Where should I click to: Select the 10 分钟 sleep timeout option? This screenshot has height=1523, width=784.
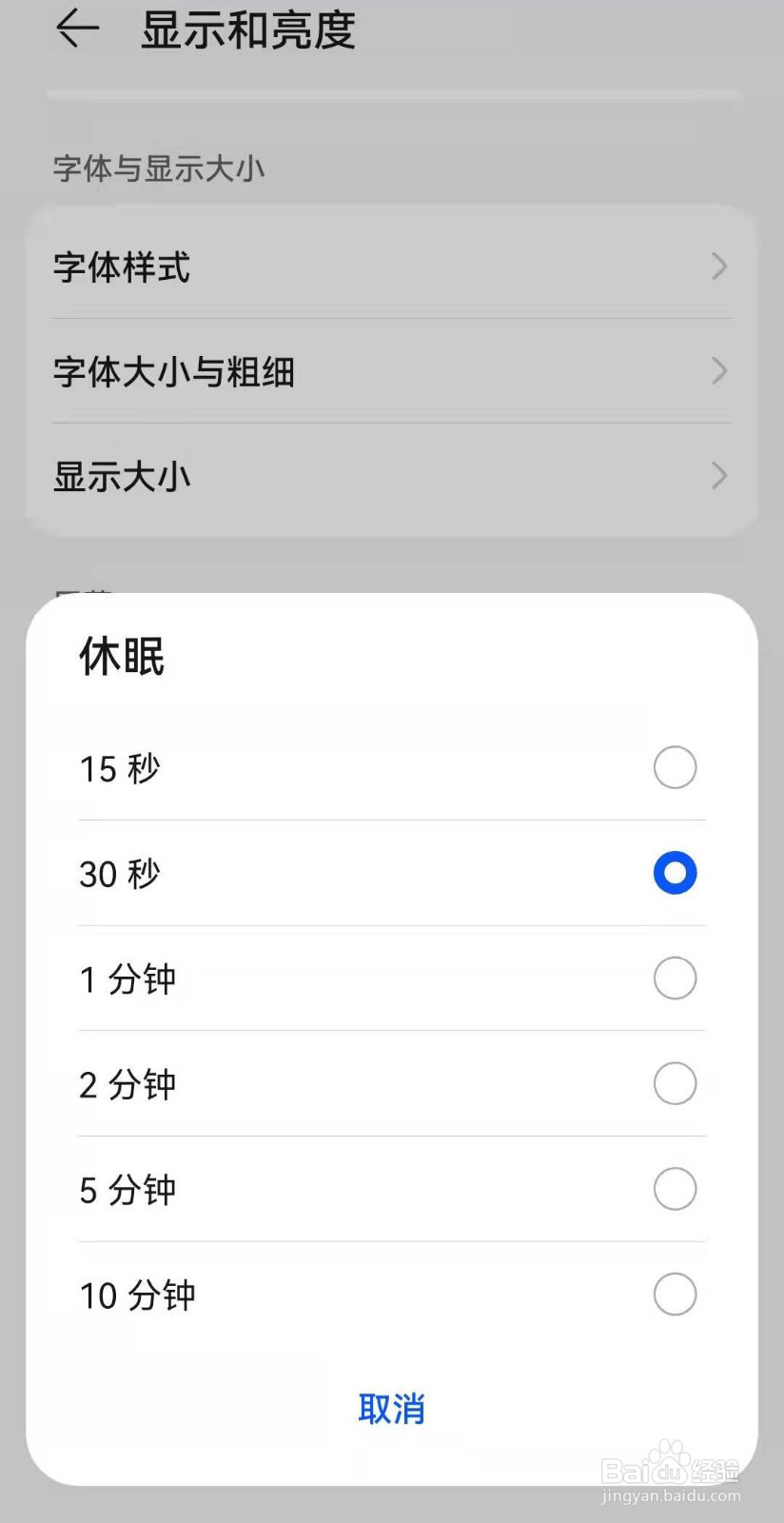click(675, 1295)
